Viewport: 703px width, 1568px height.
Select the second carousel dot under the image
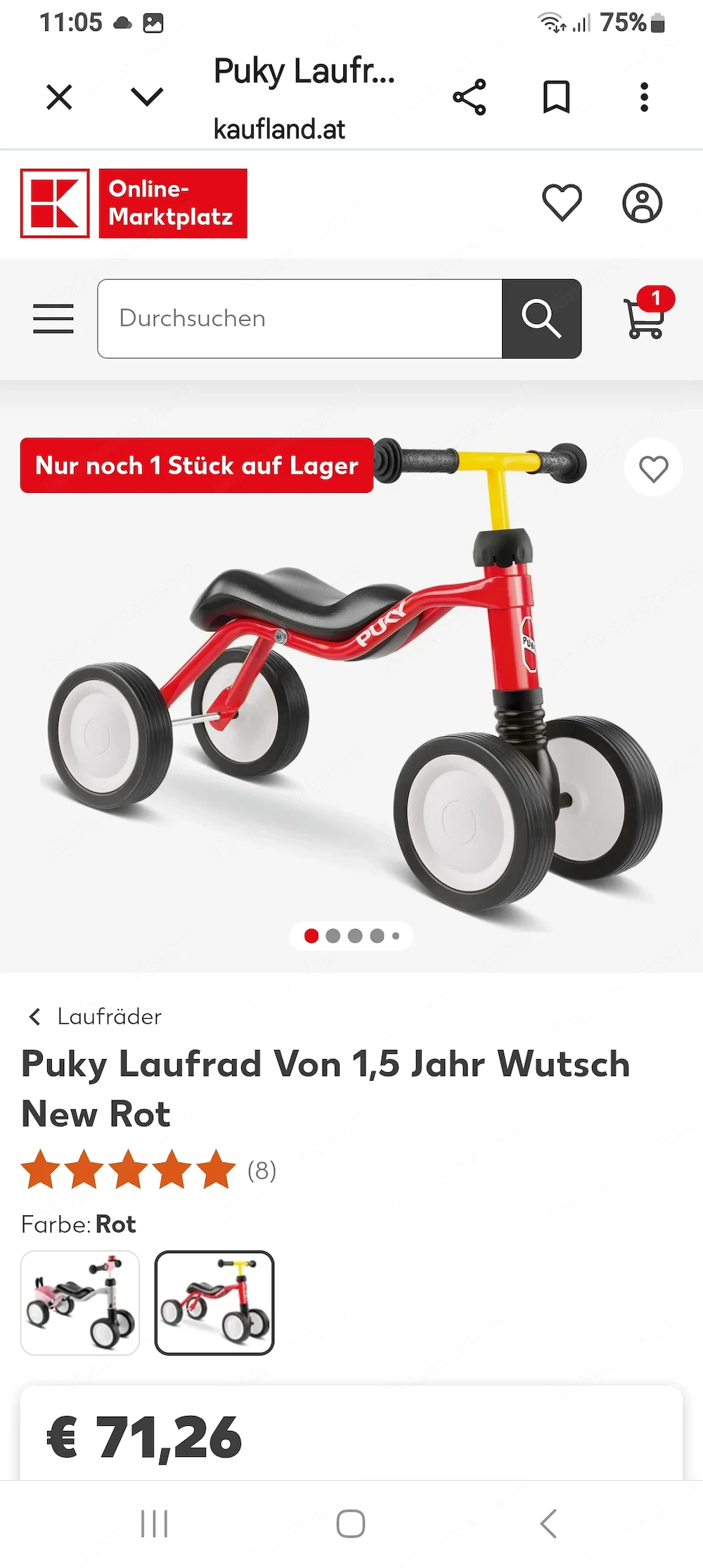pyautogui.click(x=332, y=936)
